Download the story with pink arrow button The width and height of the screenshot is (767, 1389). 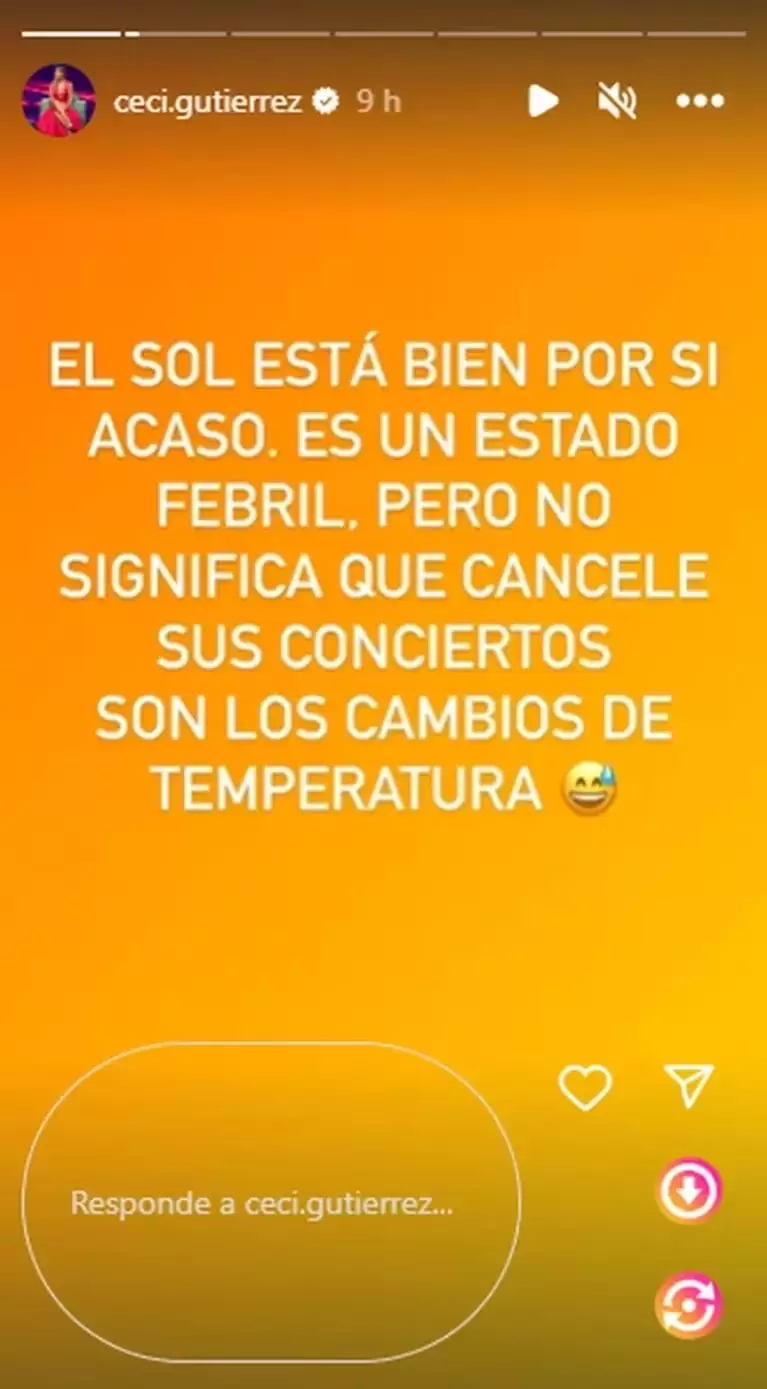(x=688, y=1190)
